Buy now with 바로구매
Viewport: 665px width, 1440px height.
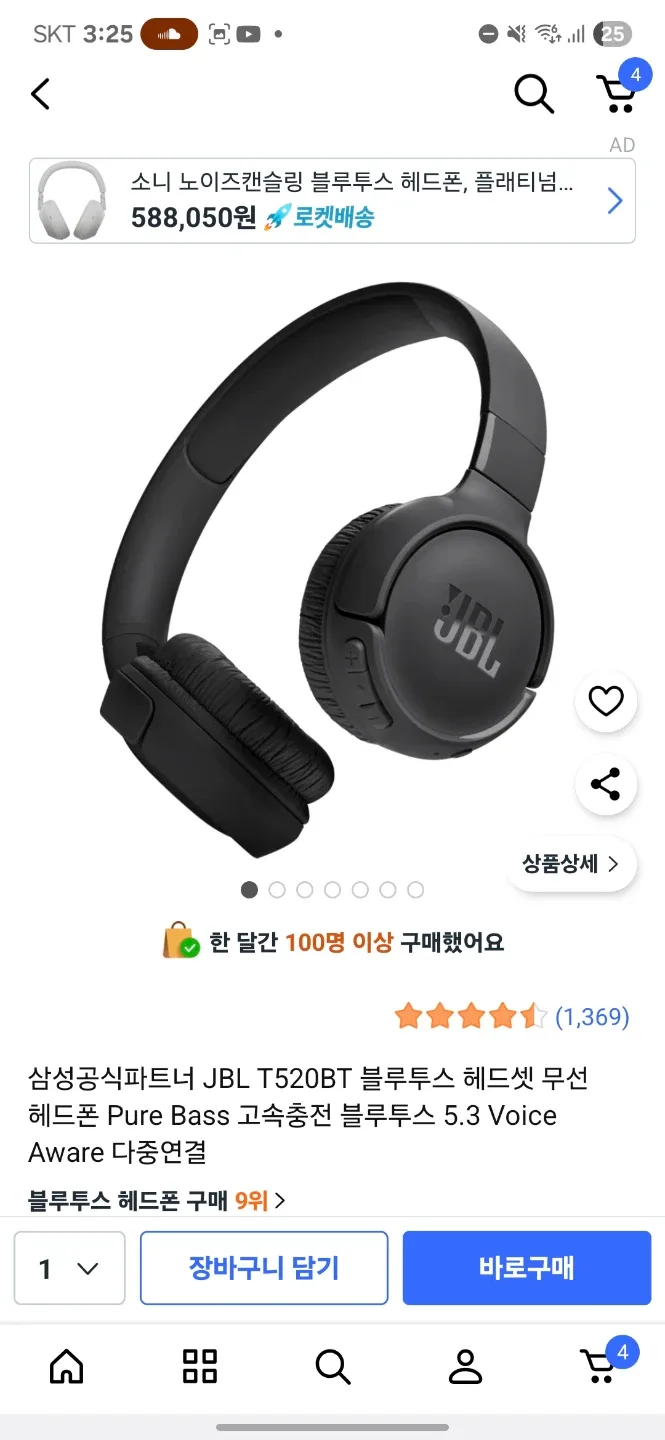[526, 1268]
